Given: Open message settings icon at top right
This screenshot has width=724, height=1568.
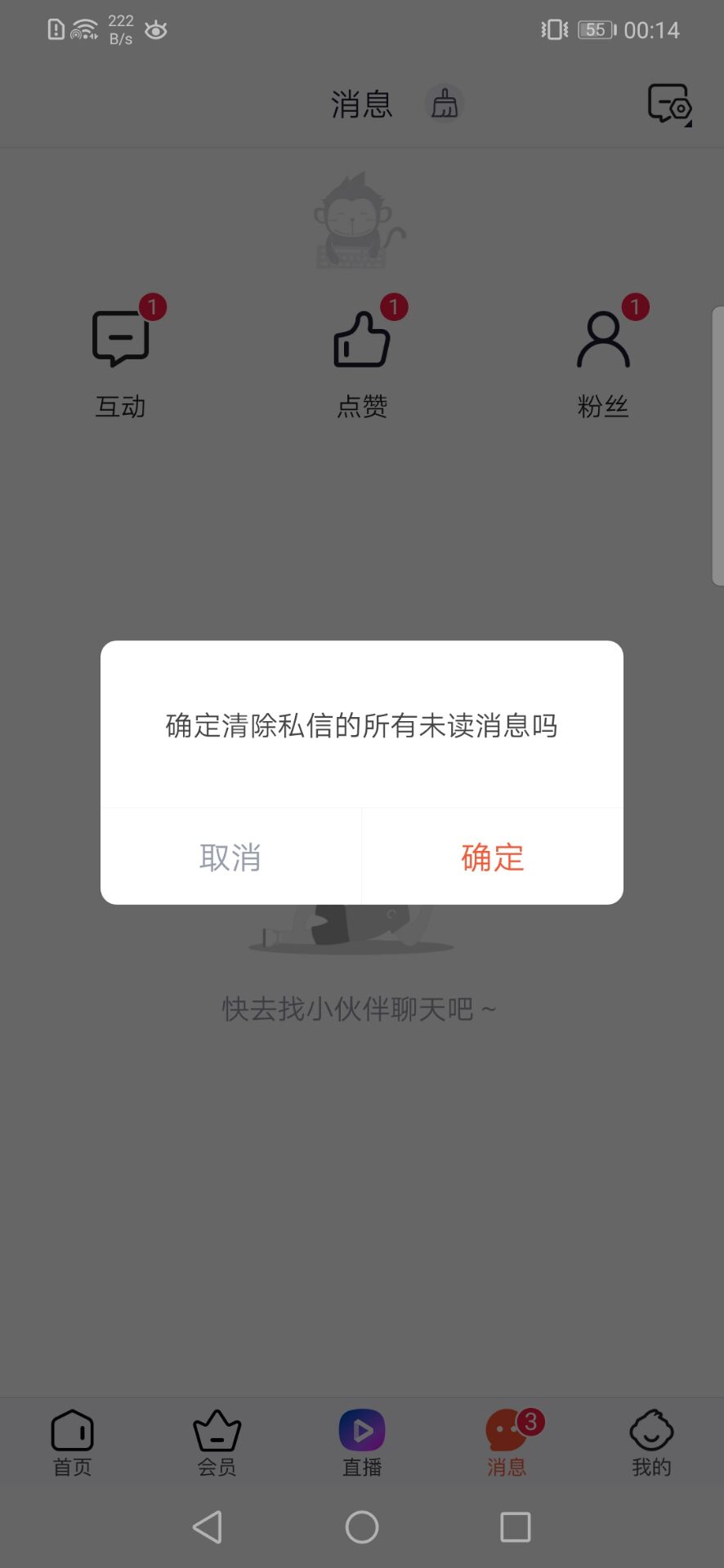Looking at the screenshot, I should click(x=668, y=105).
